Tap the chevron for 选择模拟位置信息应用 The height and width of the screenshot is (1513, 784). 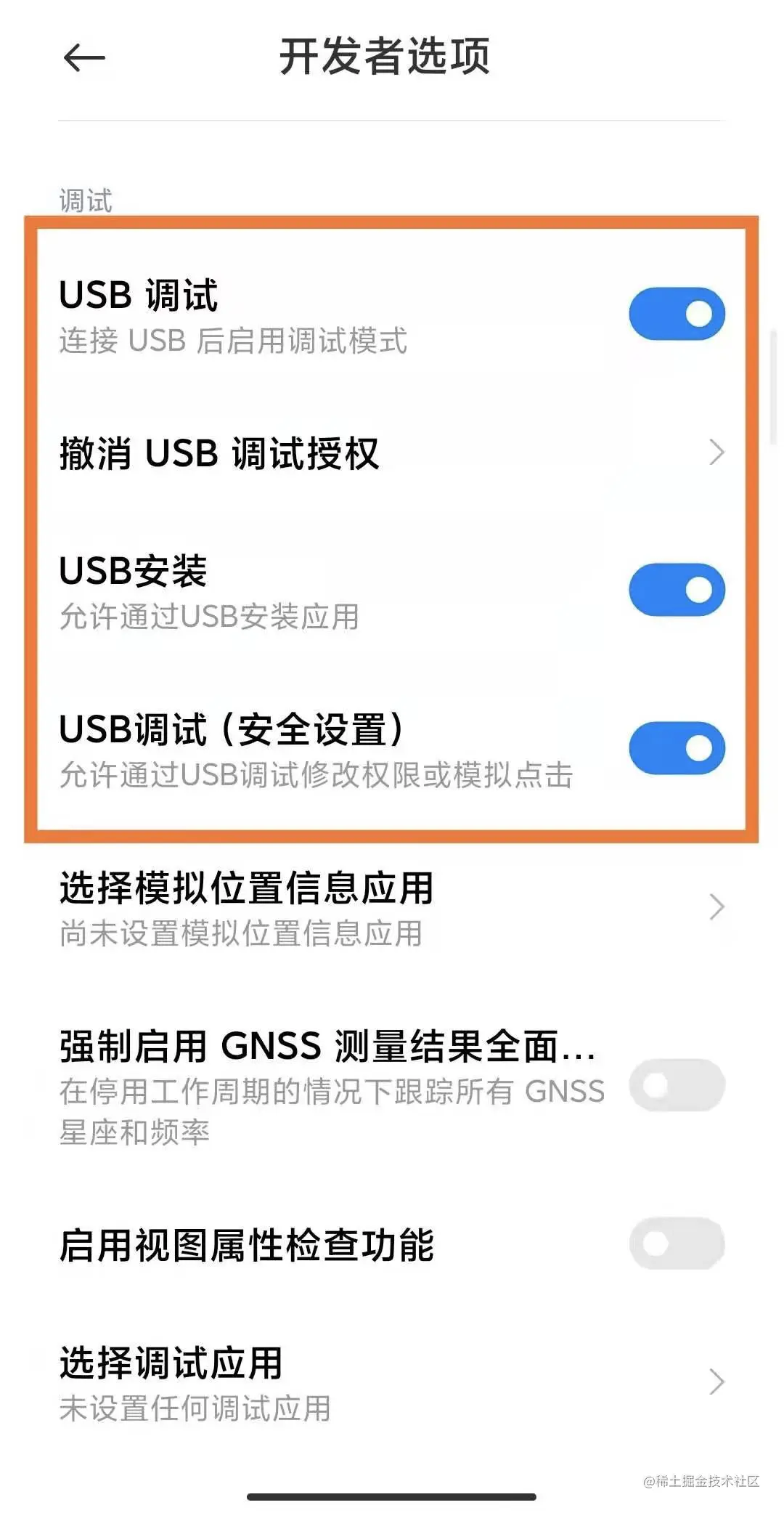tap(716, 906)
